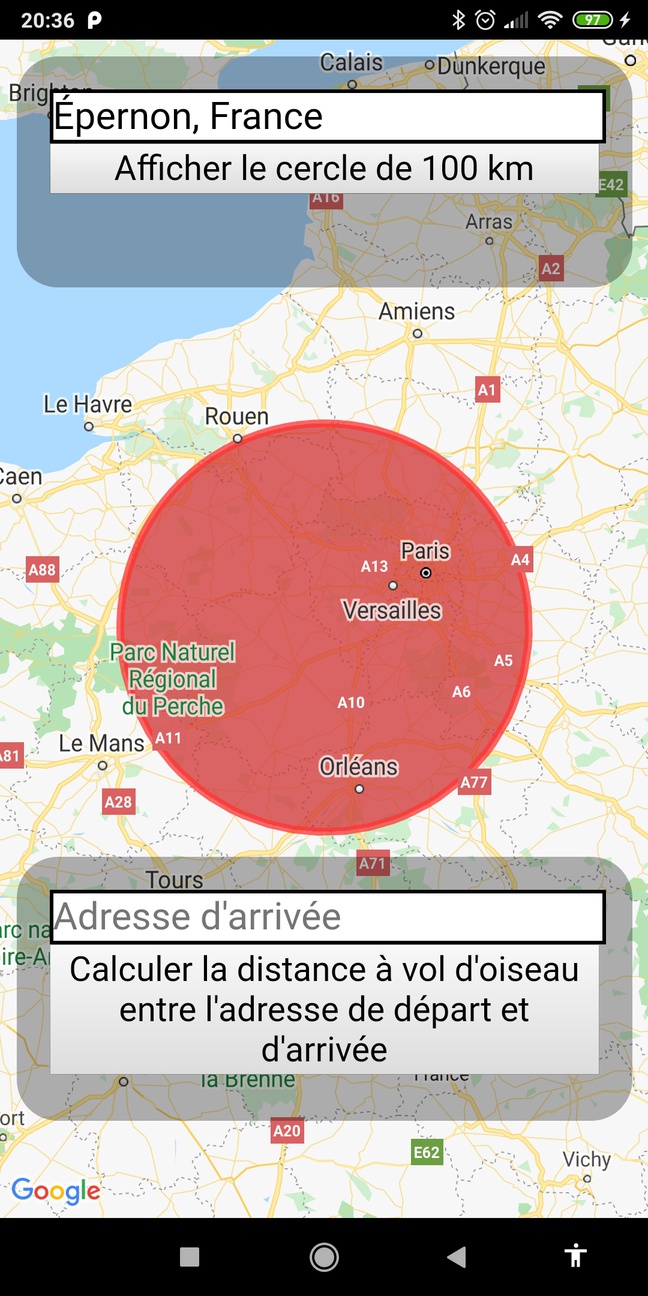Tap the departure address field with Épernon, France
This screenshot has height=1296, width=648.
point(327,117)
